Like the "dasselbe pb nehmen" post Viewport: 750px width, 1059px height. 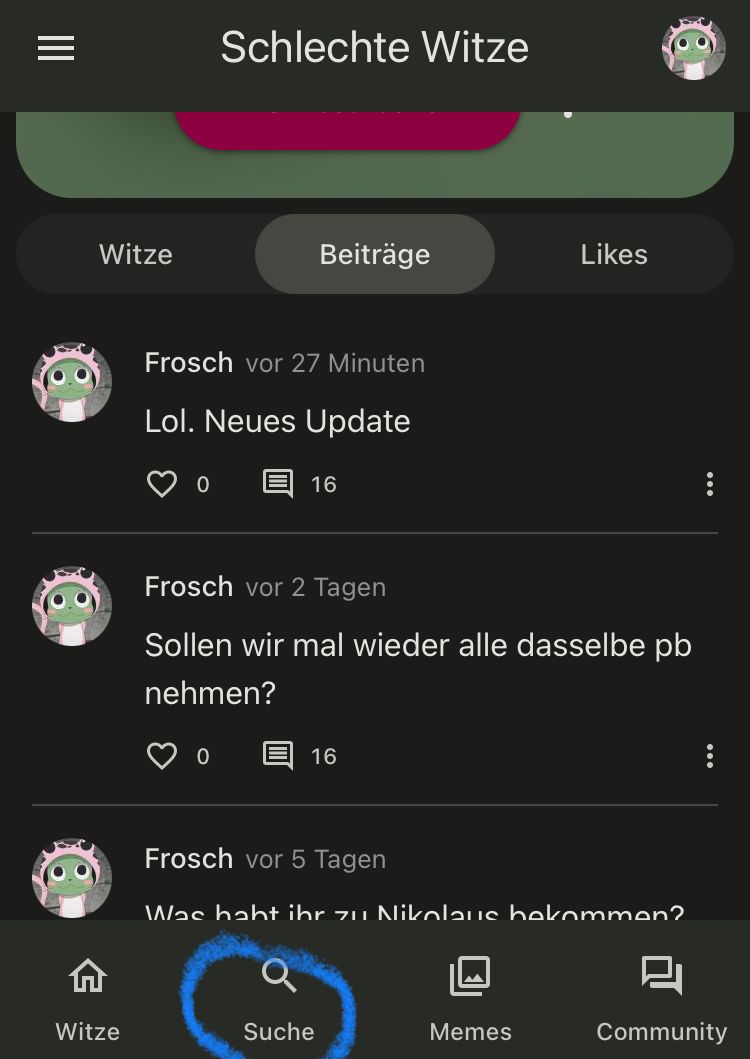point(162,756)
